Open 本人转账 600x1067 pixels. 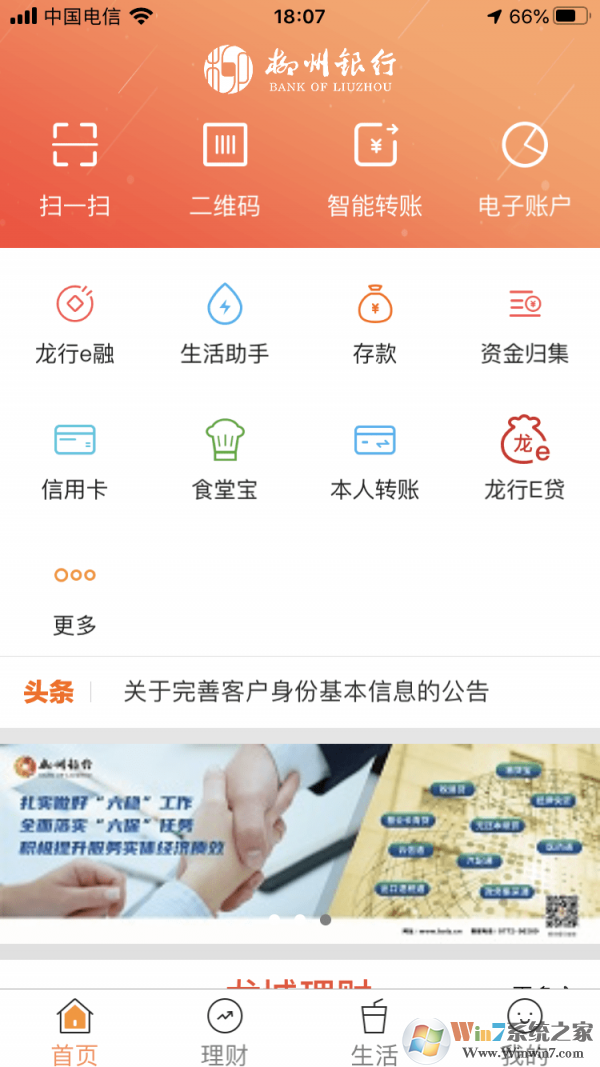[x=375, y=459]
